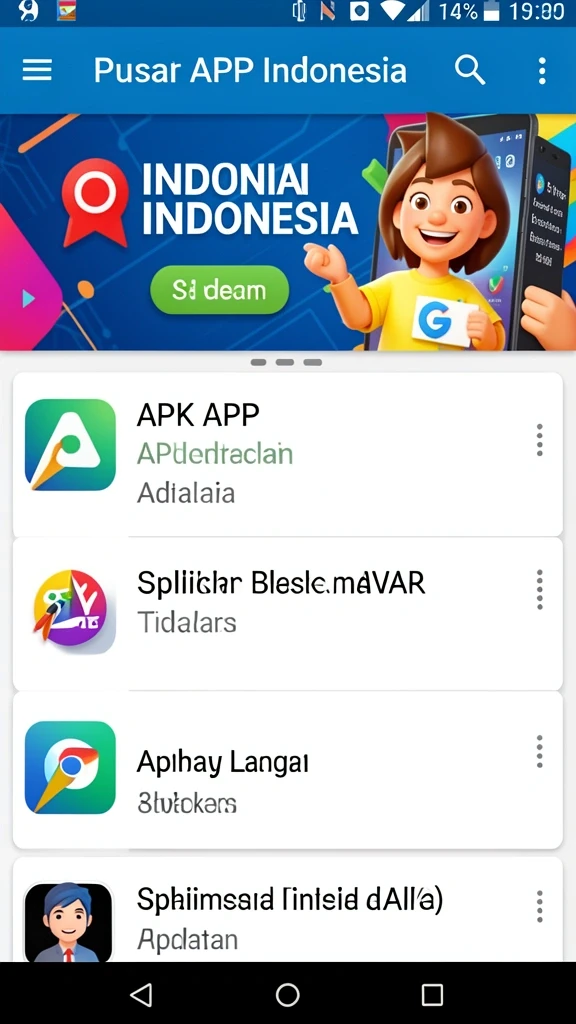The image size is (576, 1024).
Task: Open the app bar overflow menu
Action: (x=541, y=70)
